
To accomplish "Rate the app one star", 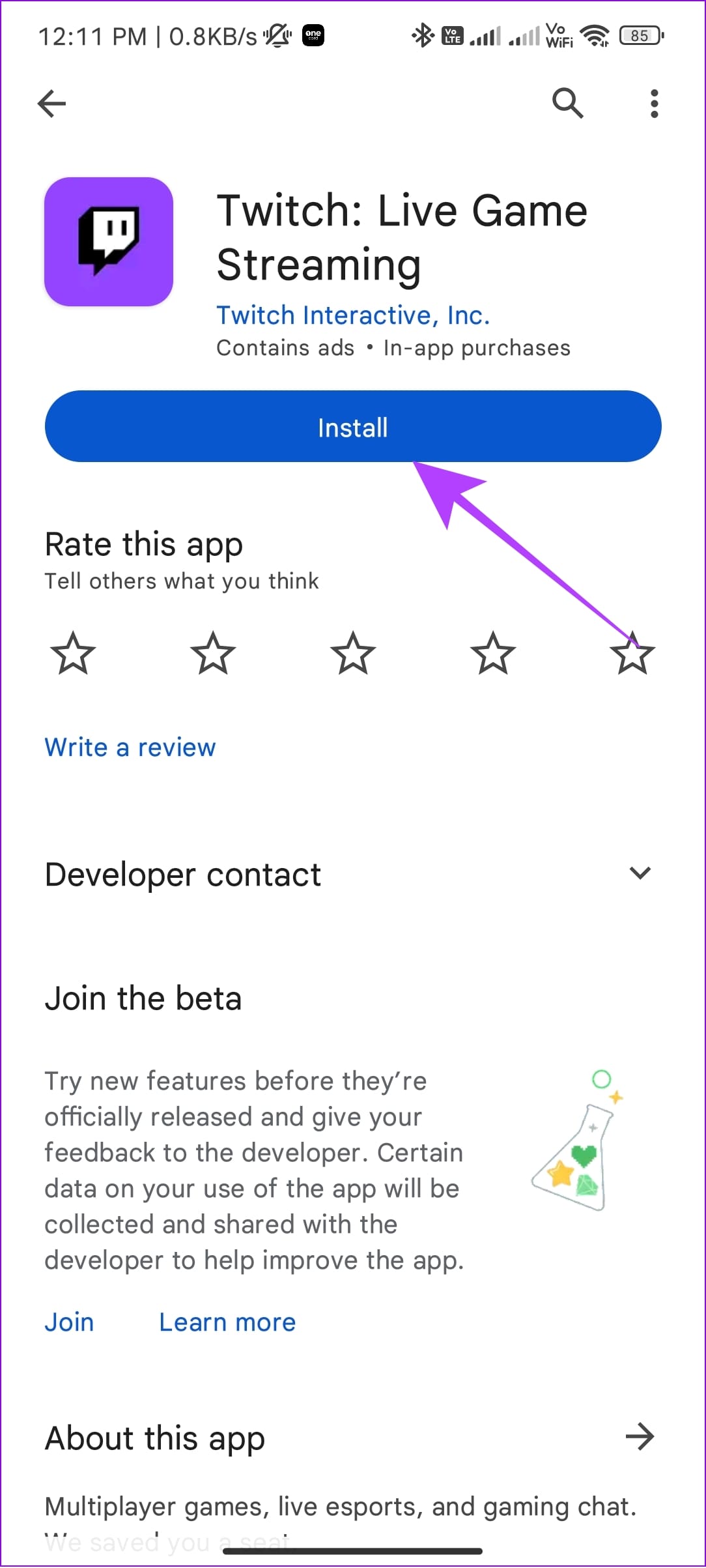I will coord(73,653).
